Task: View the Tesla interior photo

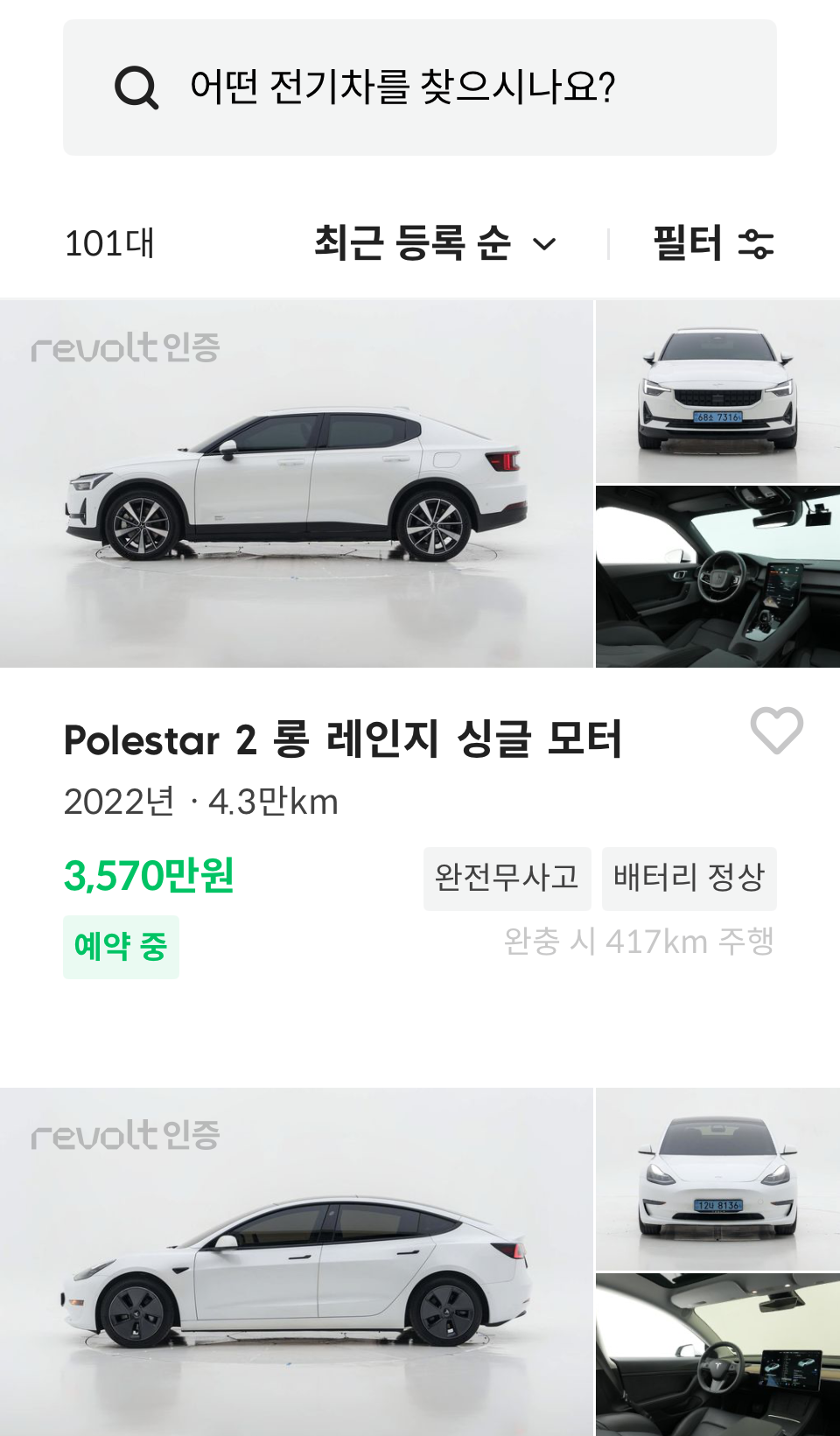Action: pos(717,1355)
